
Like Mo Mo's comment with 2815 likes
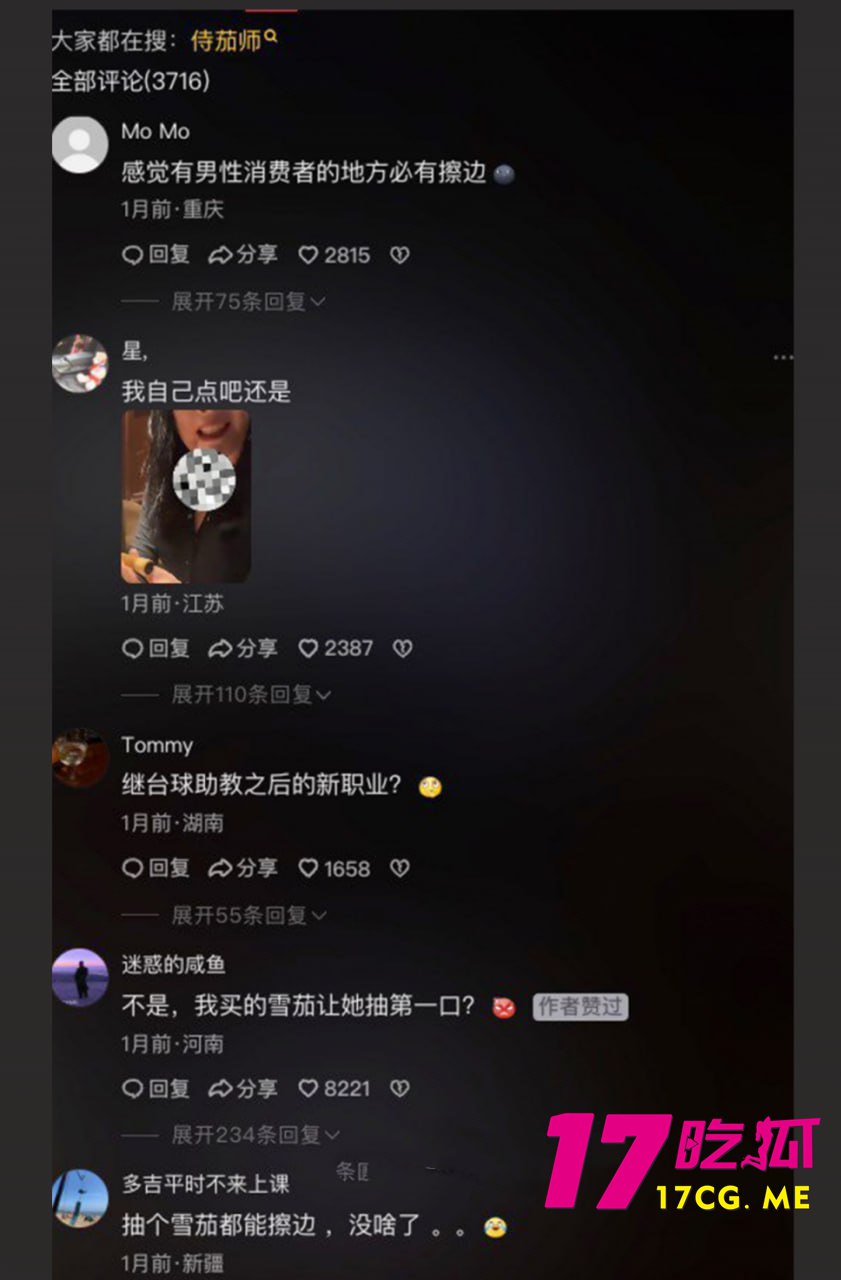point(335,255)
